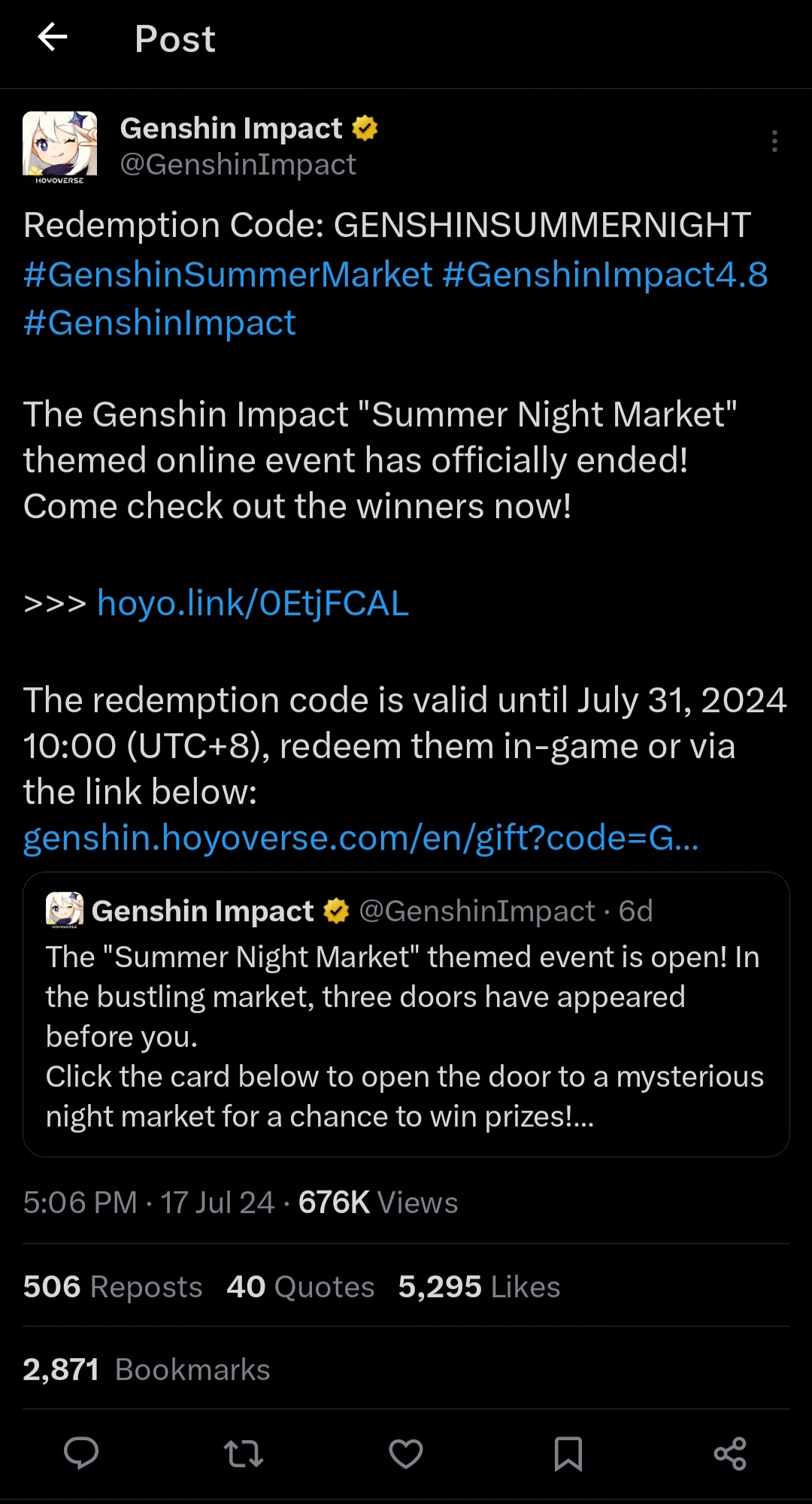Open the genshin.hoyoverse.com gift redemption link
The height and width of the screenshot is (1504, 812).
(361, 838)
